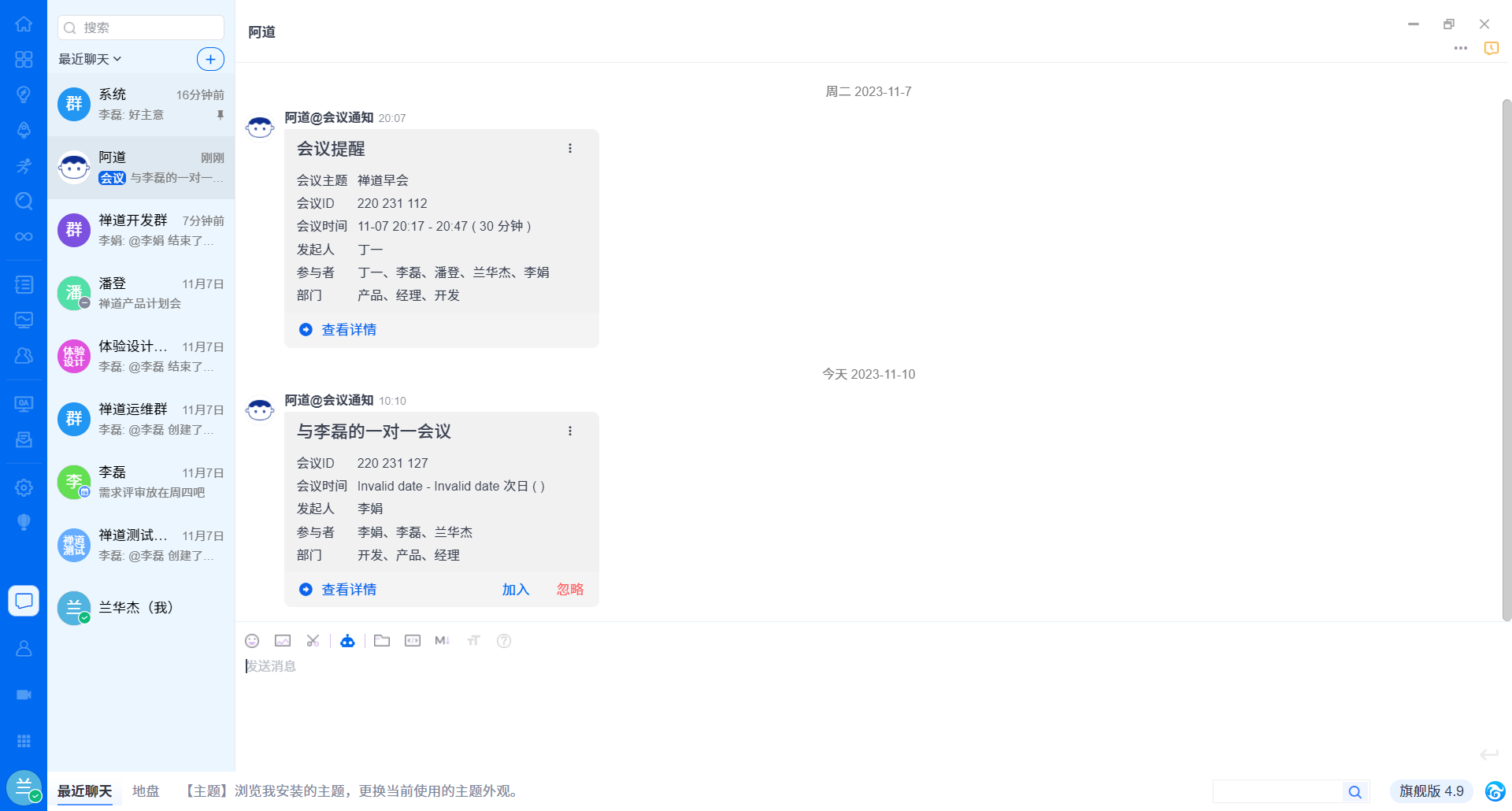Open the chat with 潘登
This screenshot has width=1512, height=811.
pyautogui.click(x=141, y=293)
